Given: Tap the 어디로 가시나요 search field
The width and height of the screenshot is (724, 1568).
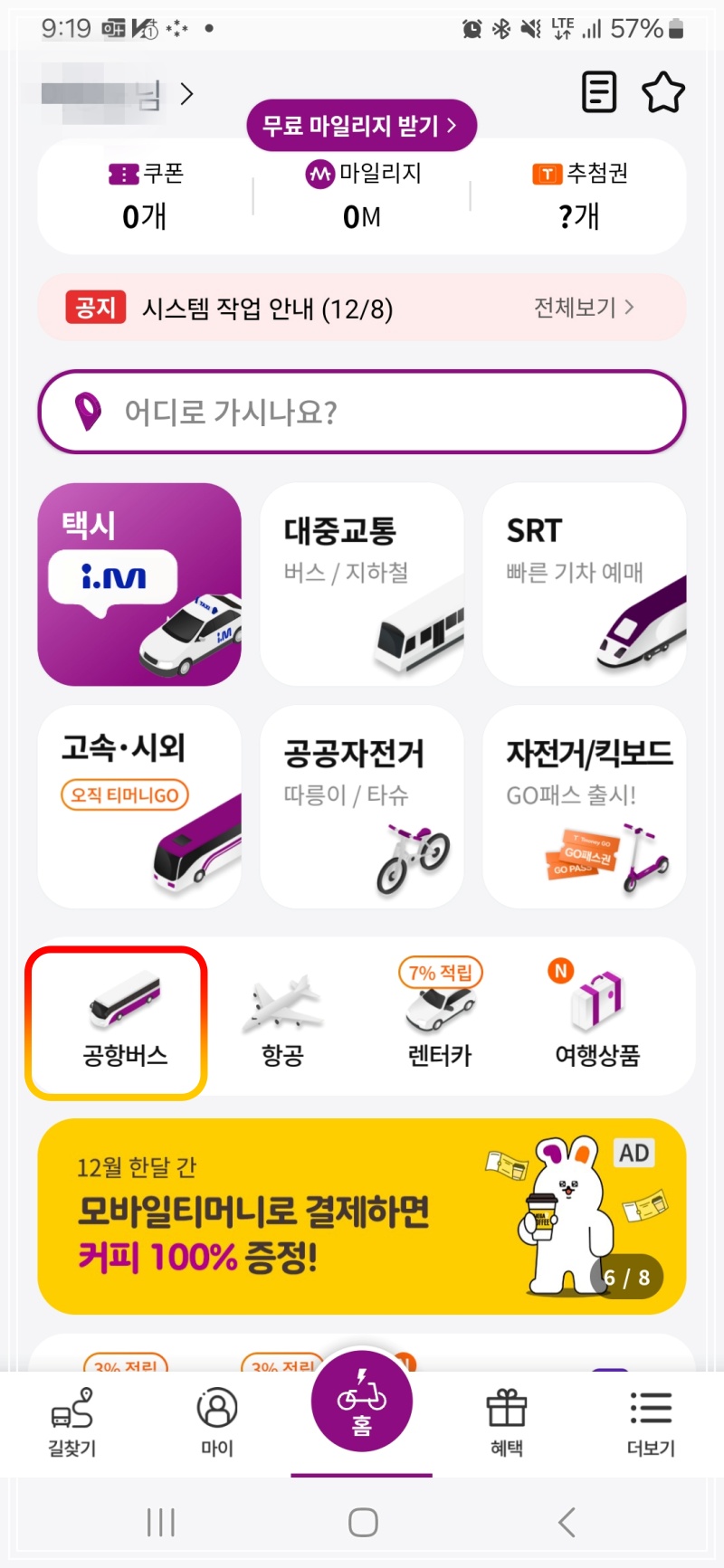Looking at the screenshot, I should coord(361,412).
